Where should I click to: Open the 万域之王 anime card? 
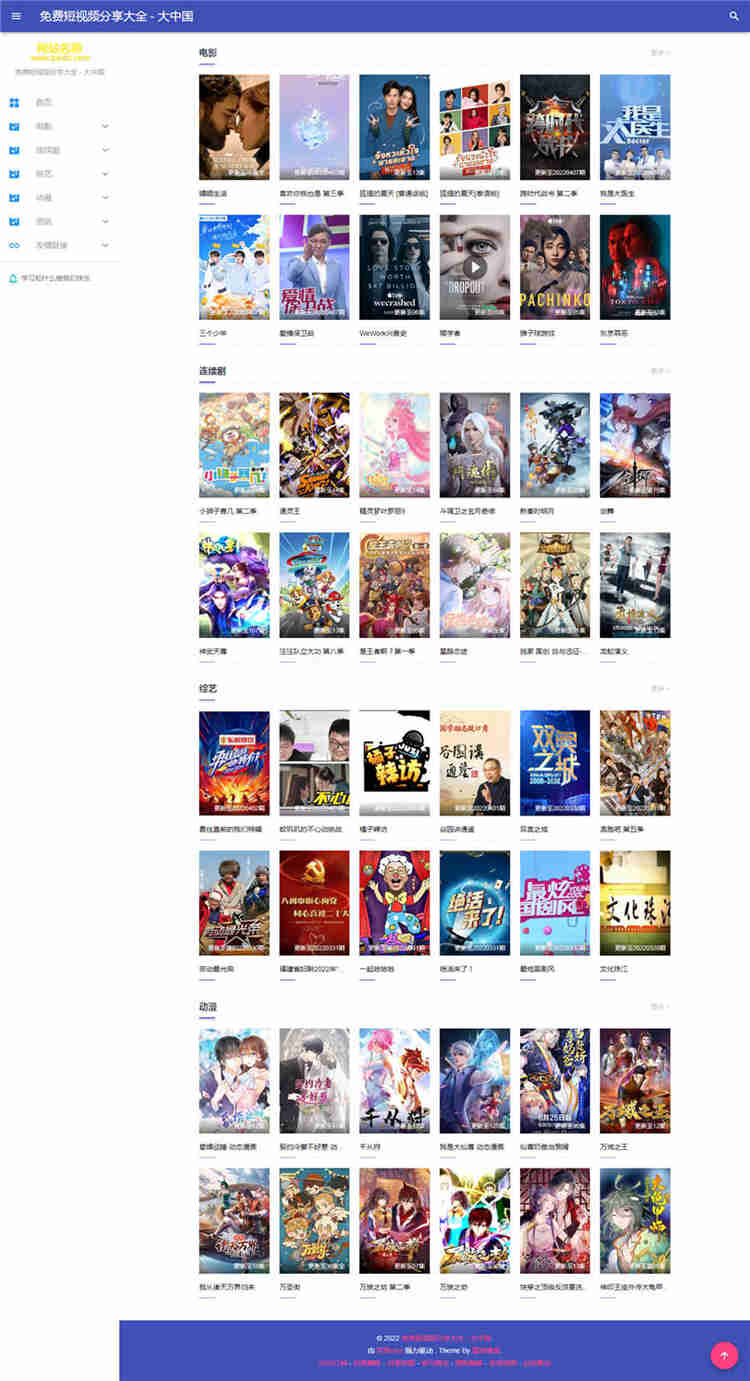pos(635,1081)
